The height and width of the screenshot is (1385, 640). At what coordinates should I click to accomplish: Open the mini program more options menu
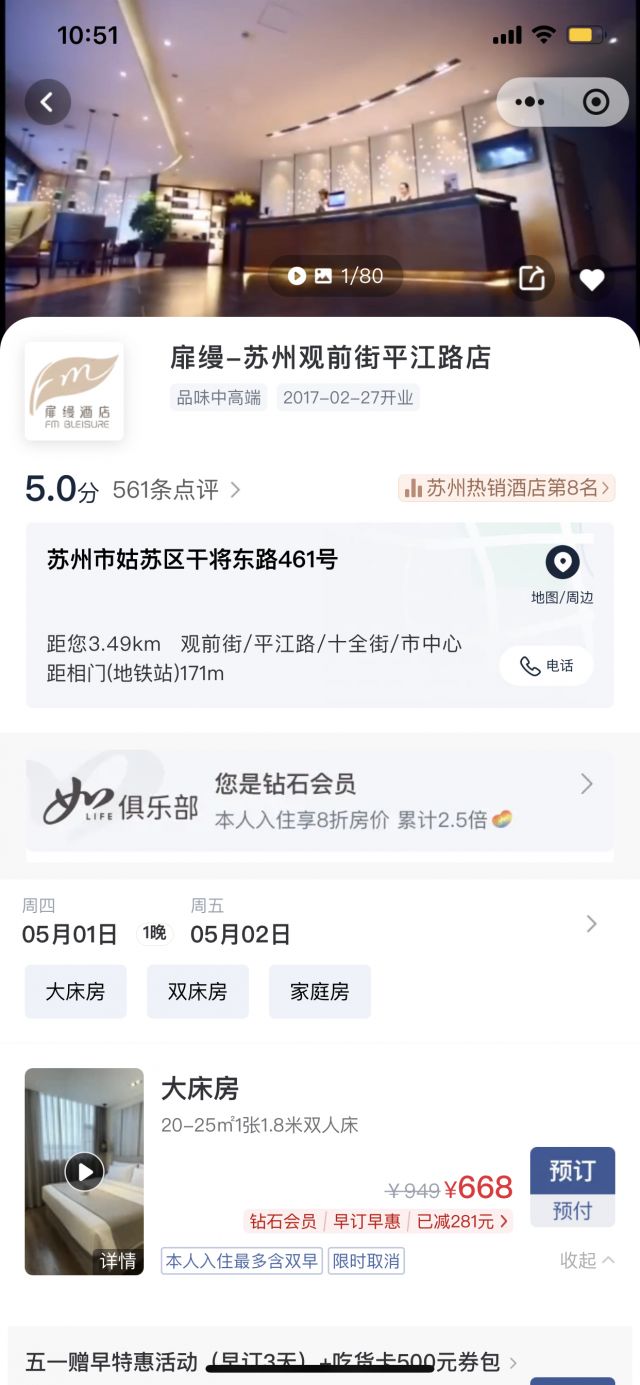click(x=530, y=102)
